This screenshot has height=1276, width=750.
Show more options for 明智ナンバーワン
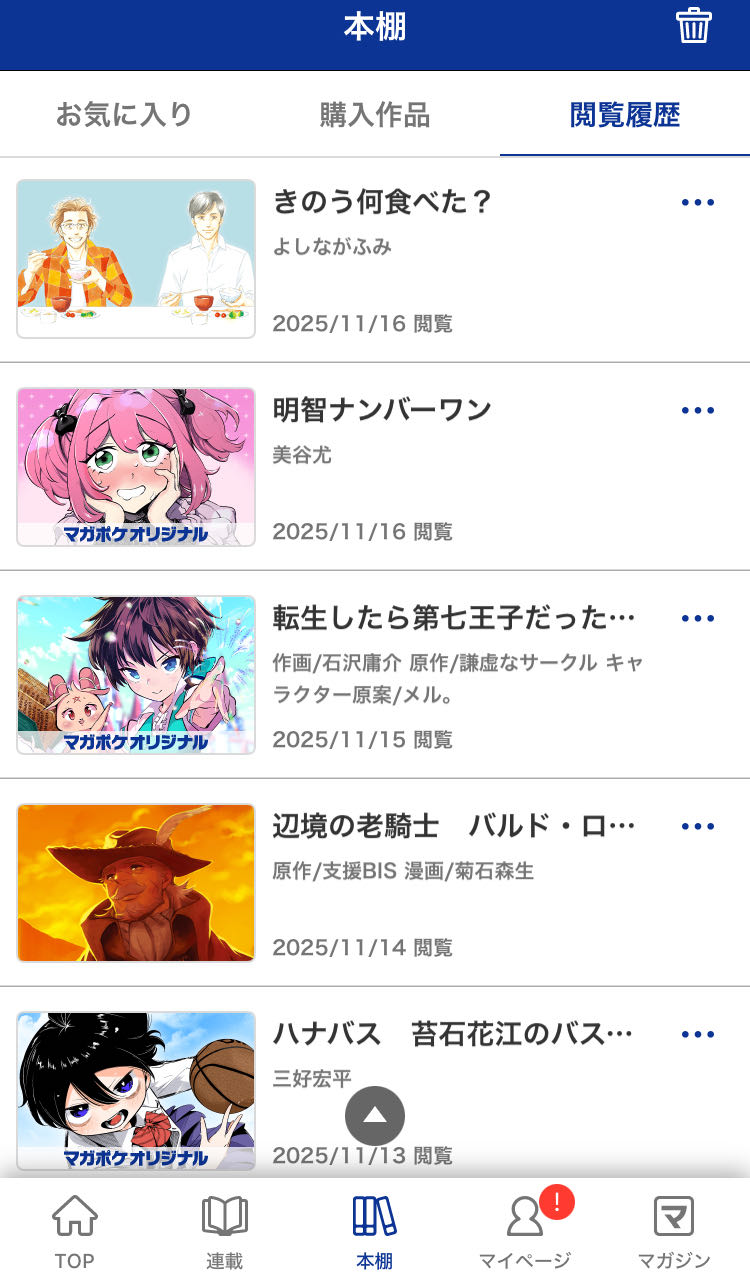tap(697, 411)
